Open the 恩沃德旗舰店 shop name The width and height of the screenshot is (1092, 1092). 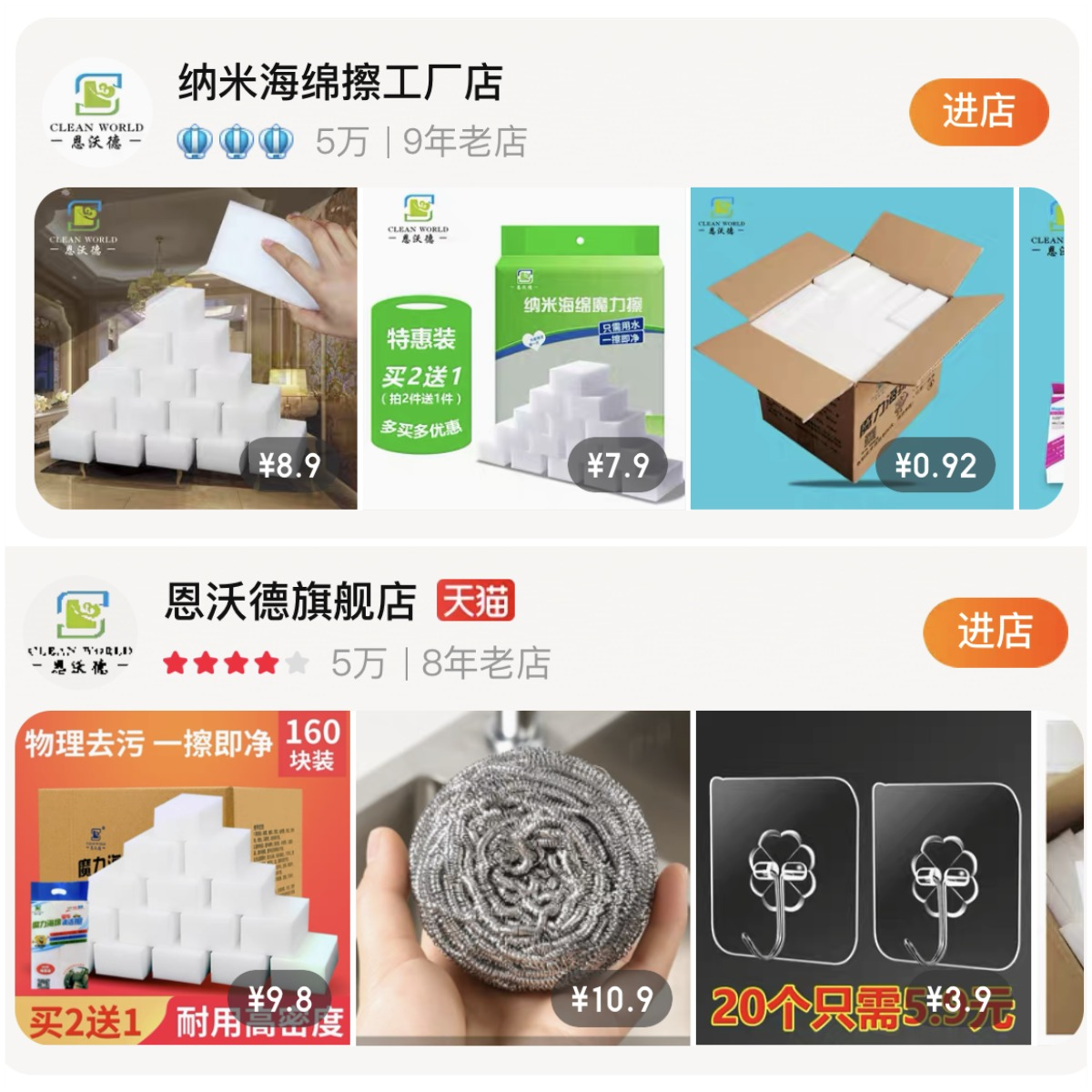[x=290, y=602]
